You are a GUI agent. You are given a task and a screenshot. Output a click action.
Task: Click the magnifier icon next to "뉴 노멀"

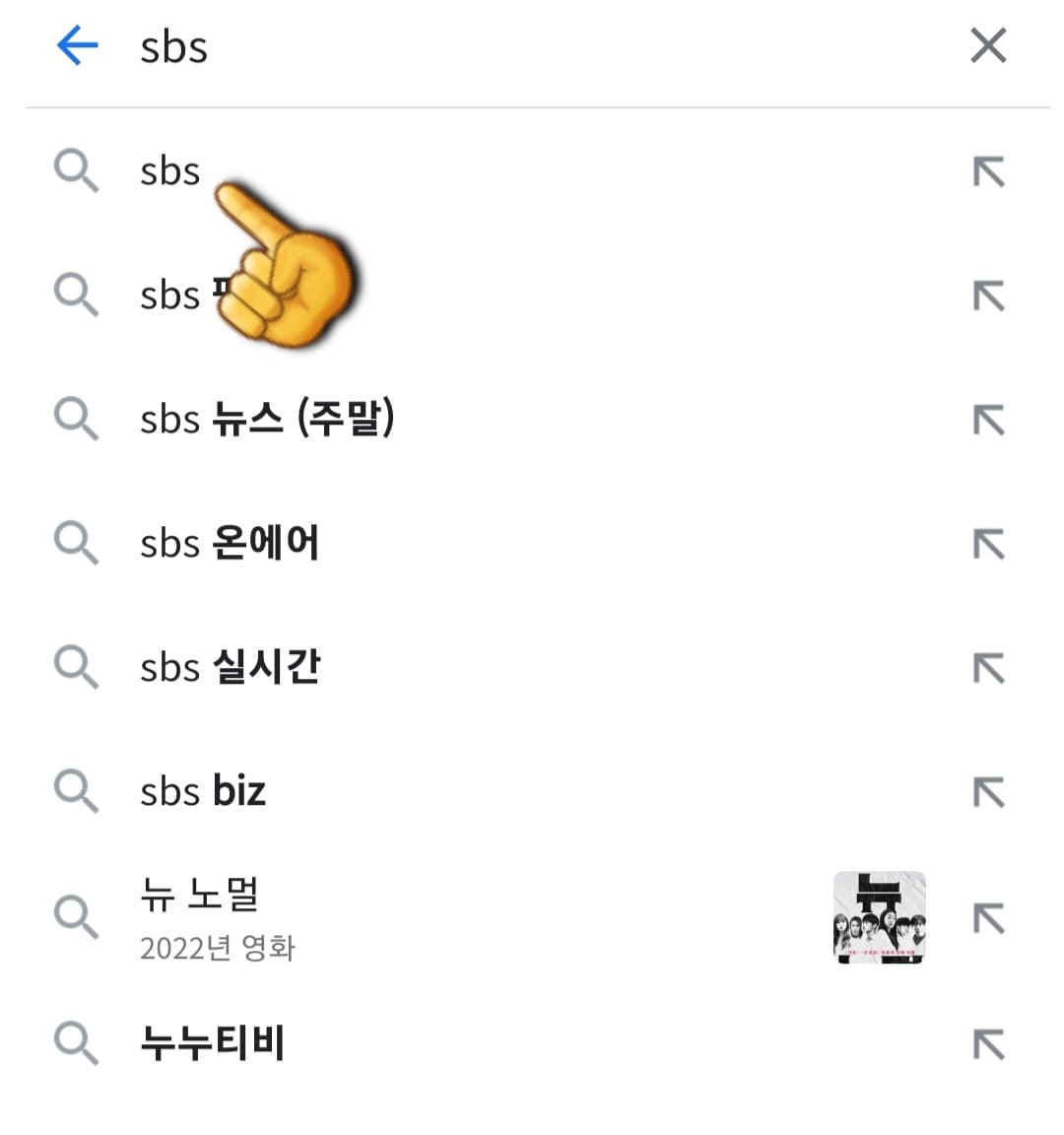click(x=75, y=917)
